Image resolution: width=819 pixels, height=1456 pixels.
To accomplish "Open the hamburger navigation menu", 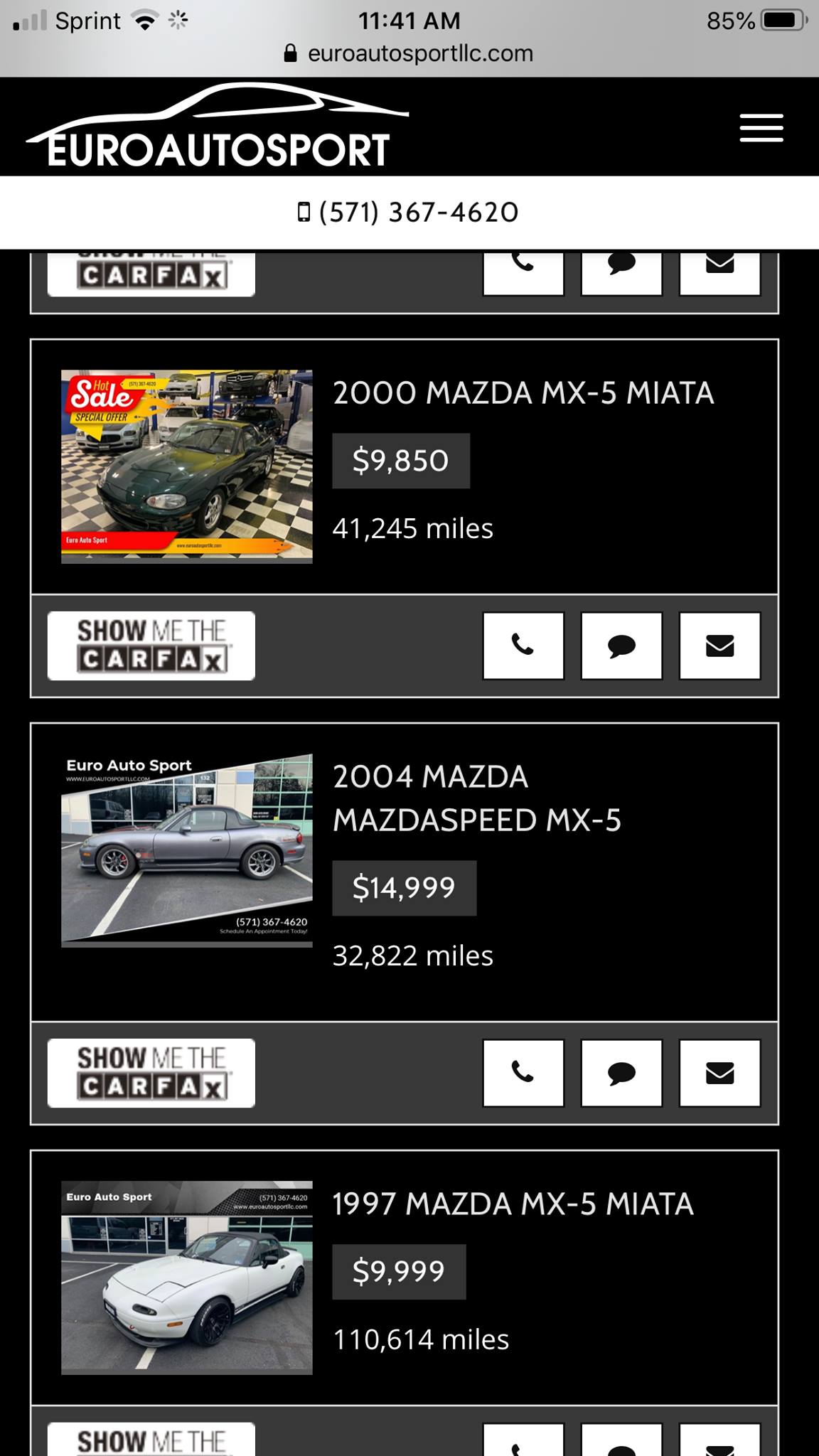I will (761, 128).
